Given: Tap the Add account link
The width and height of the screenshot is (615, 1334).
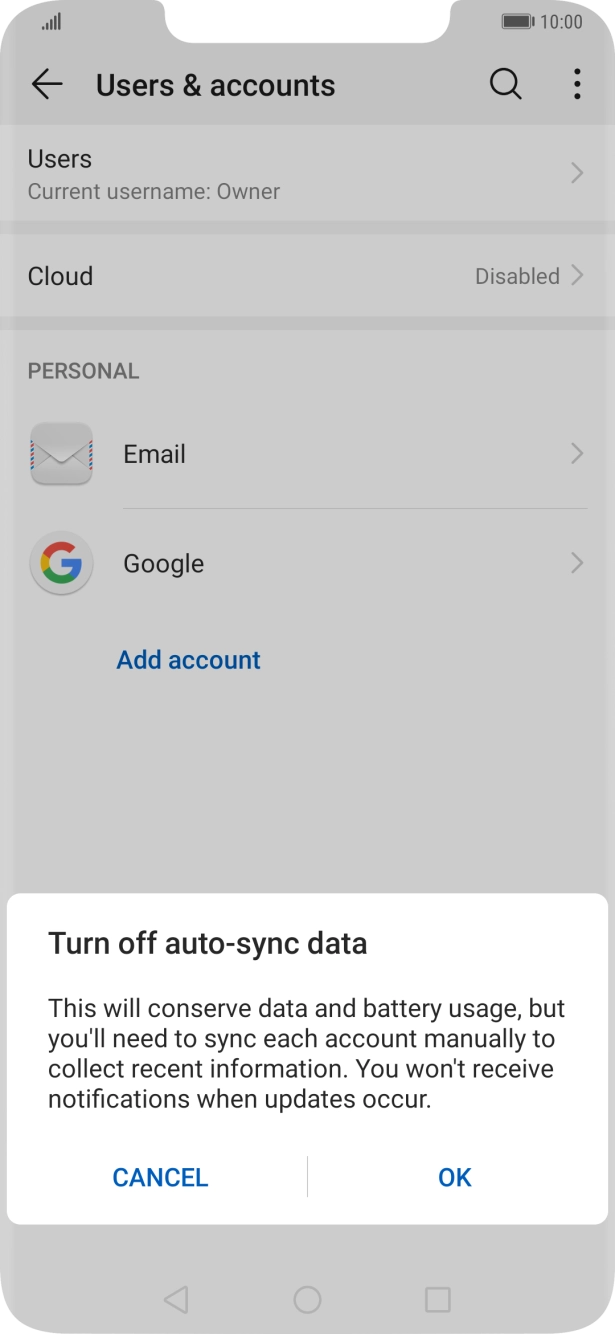Looking at the screenshot, I should coord(188,660).
